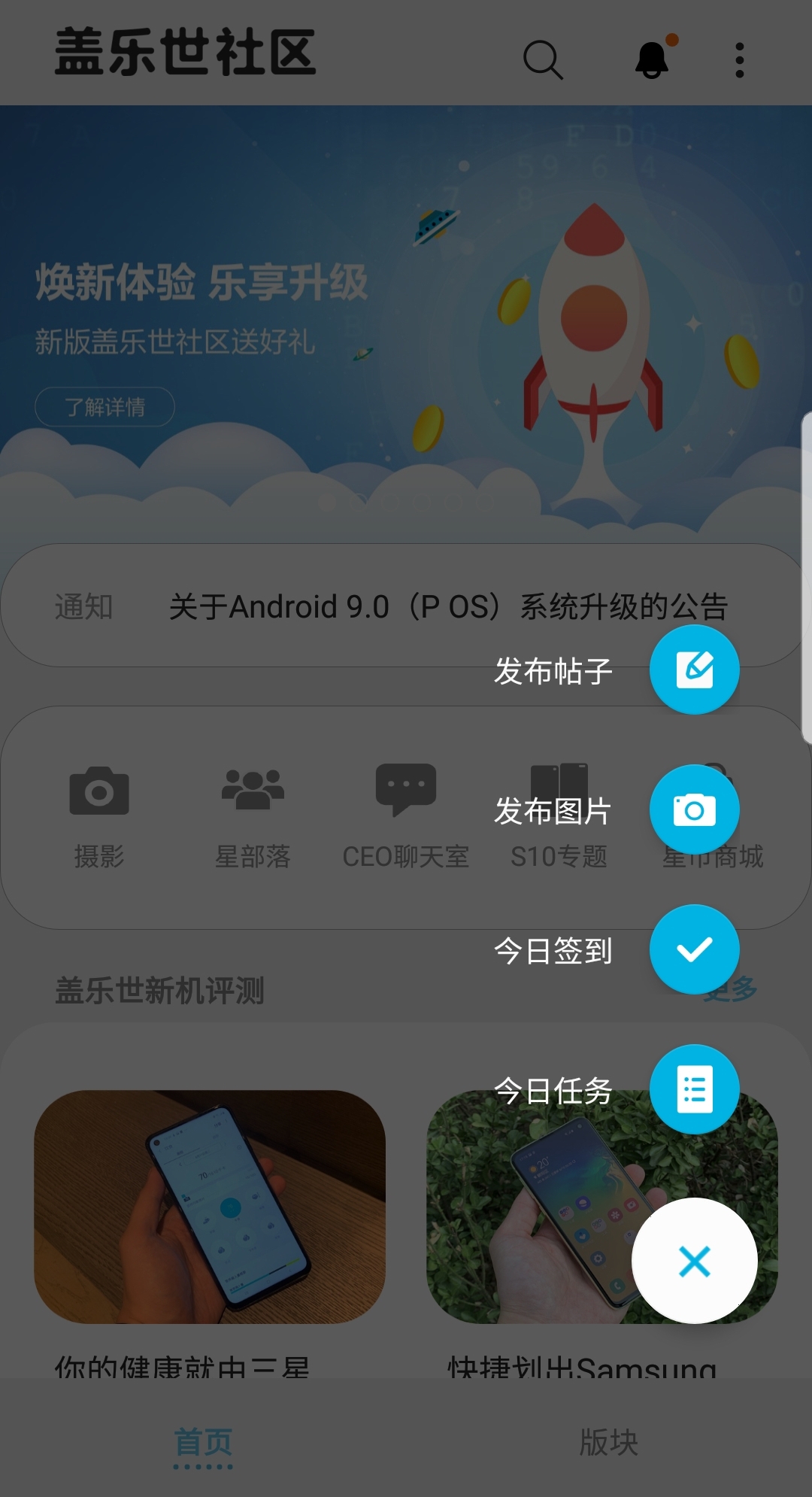Tap the 发布帖子 pencil icon
The height and width of the screenshot is (1497, 812).
click(x=694, y=670)
